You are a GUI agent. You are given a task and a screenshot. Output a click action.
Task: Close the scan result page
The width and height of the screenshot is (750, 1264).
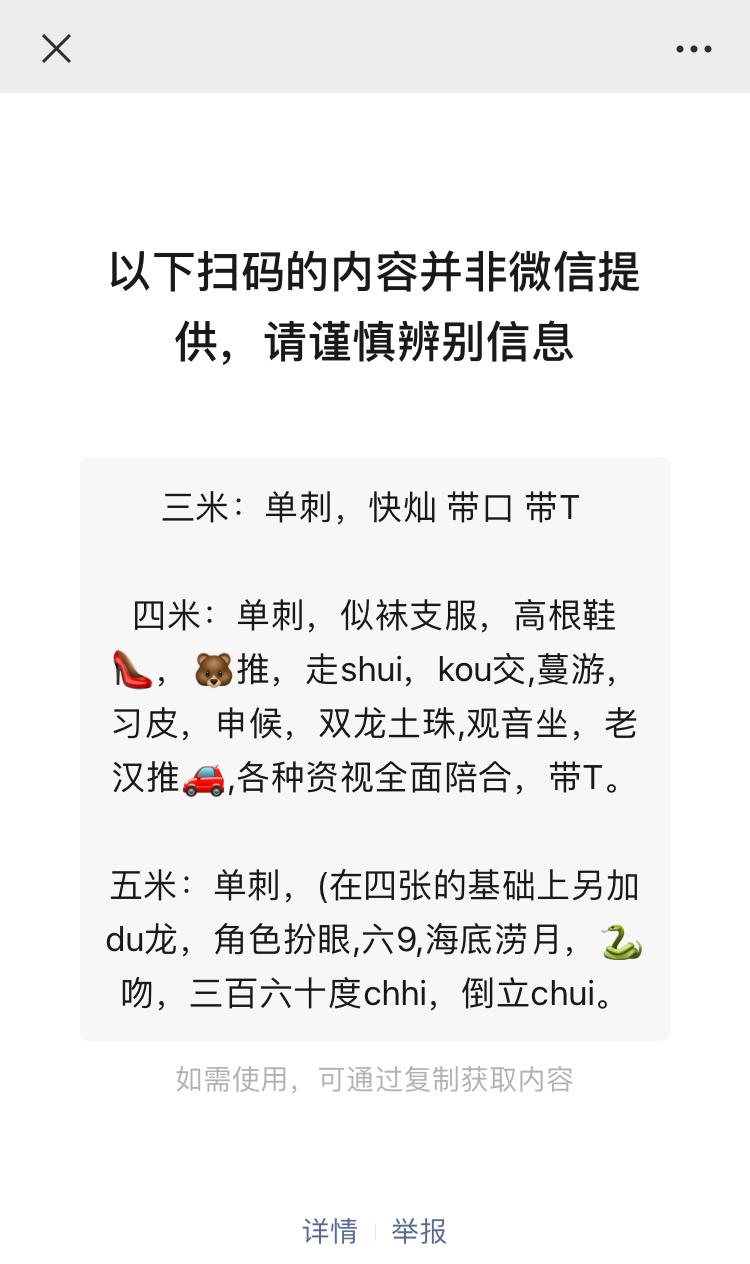point(56,48)
